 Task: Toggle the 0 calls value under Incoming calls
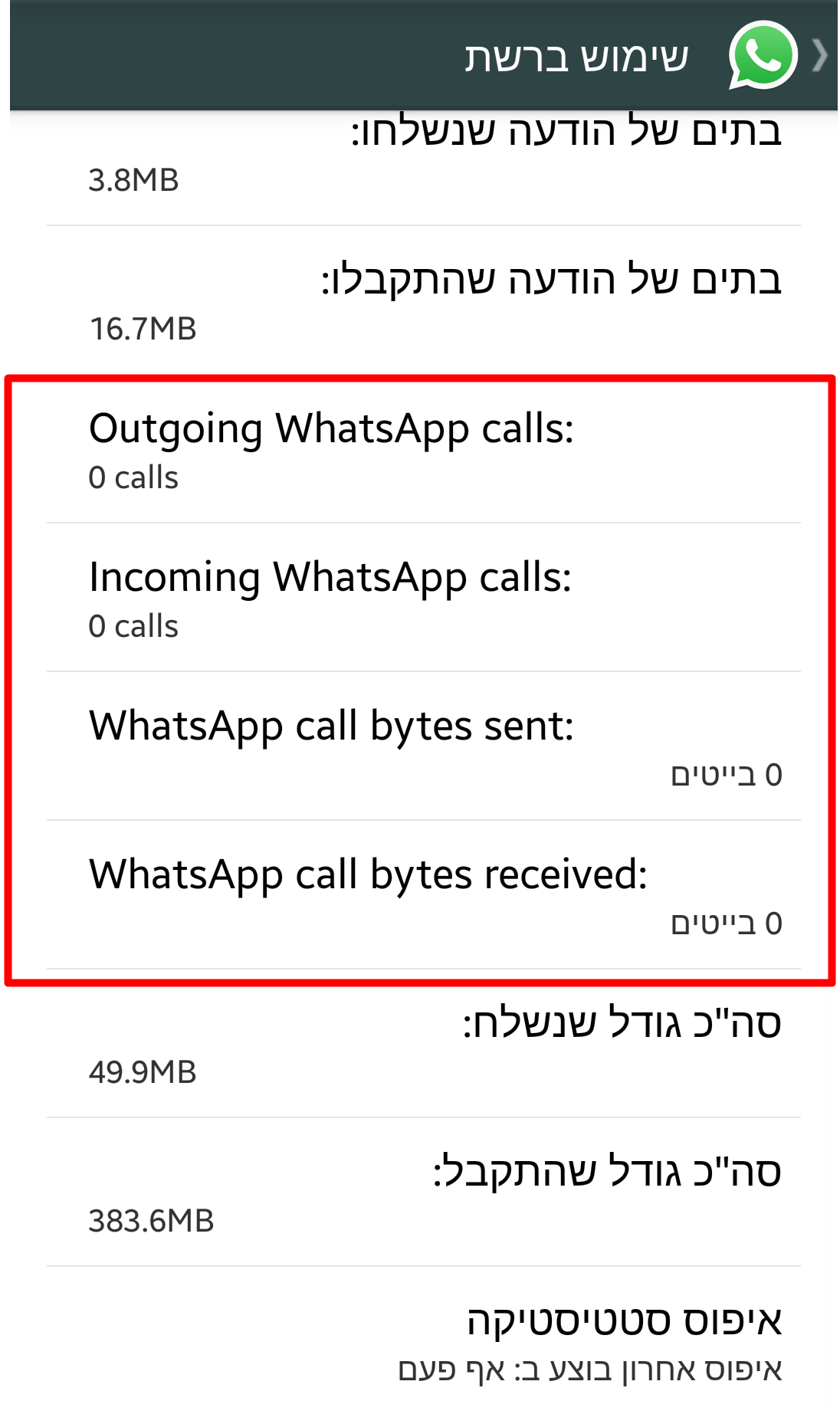(133, 626)
